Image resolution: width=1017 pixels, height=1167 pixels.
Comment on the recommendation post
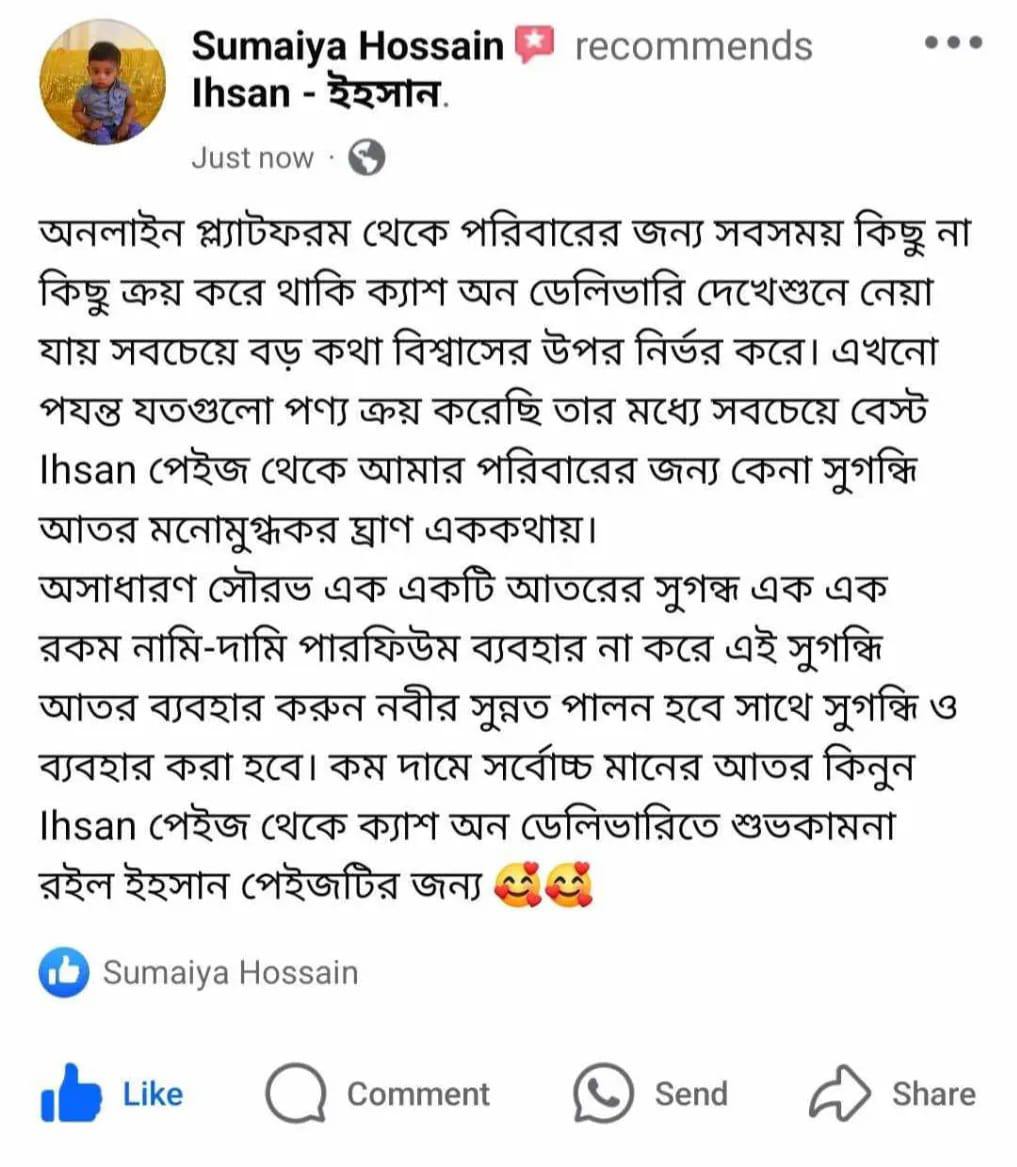(x=378, y=1094)
